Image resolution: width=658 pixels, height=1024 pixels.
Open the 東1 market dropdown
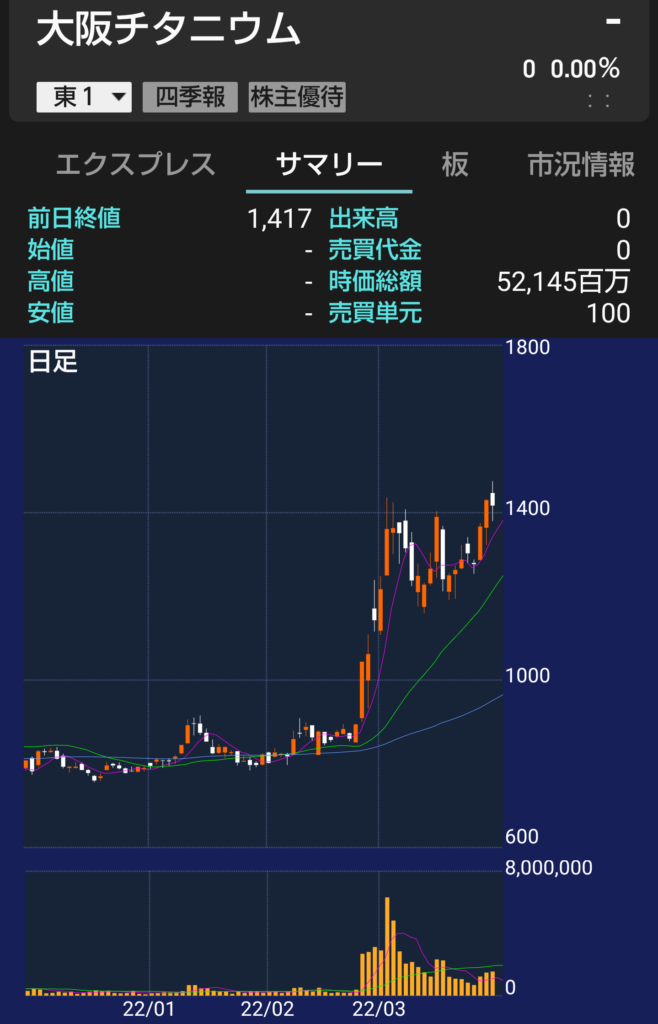click(84, 97)
